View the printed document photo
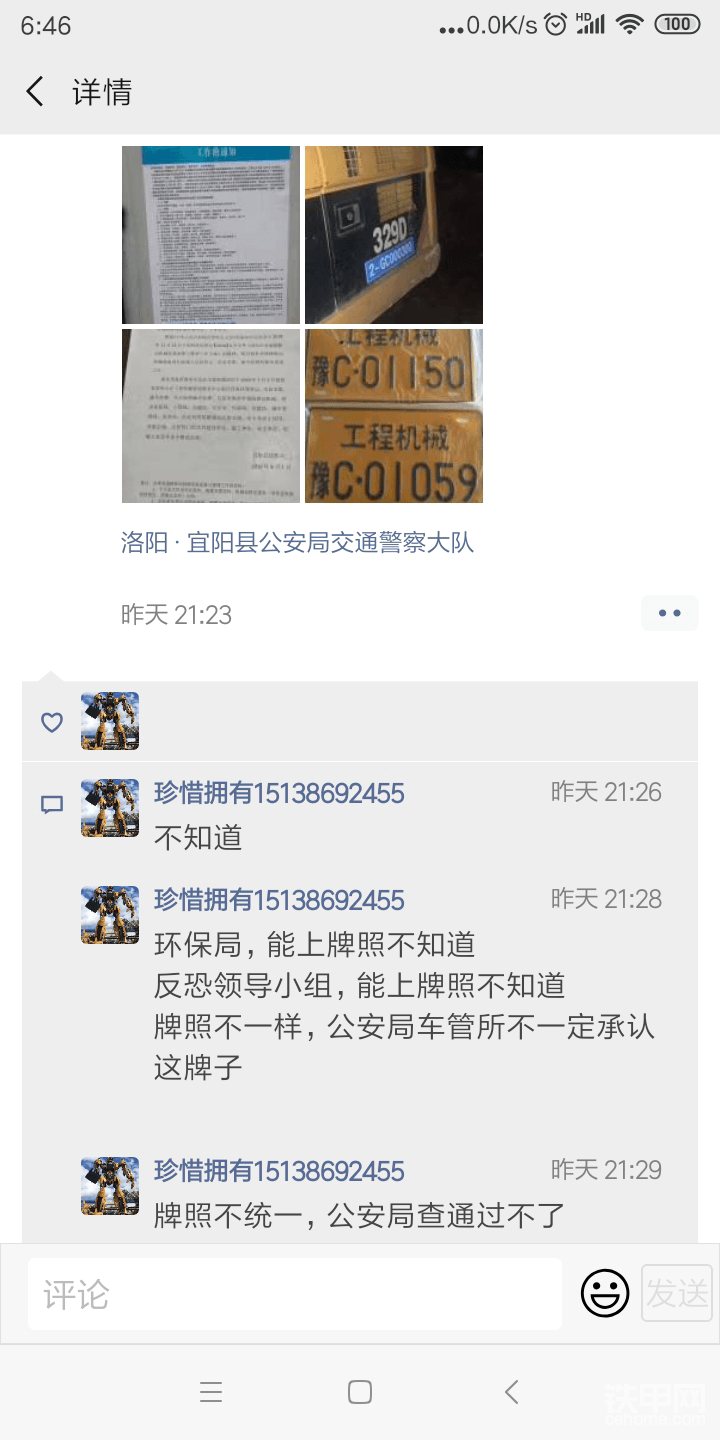Image resolution: width=720 pixels, height=1440 pixels. [210, 415]
